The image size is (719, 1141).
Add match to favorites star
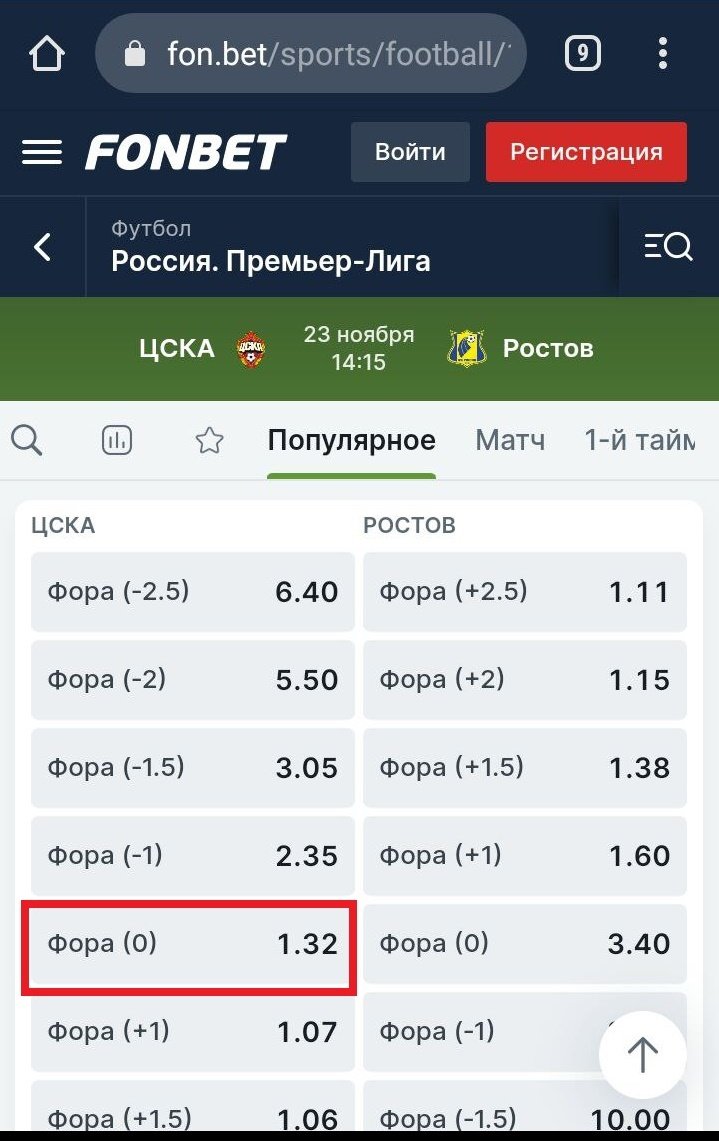tap(209, 440)
